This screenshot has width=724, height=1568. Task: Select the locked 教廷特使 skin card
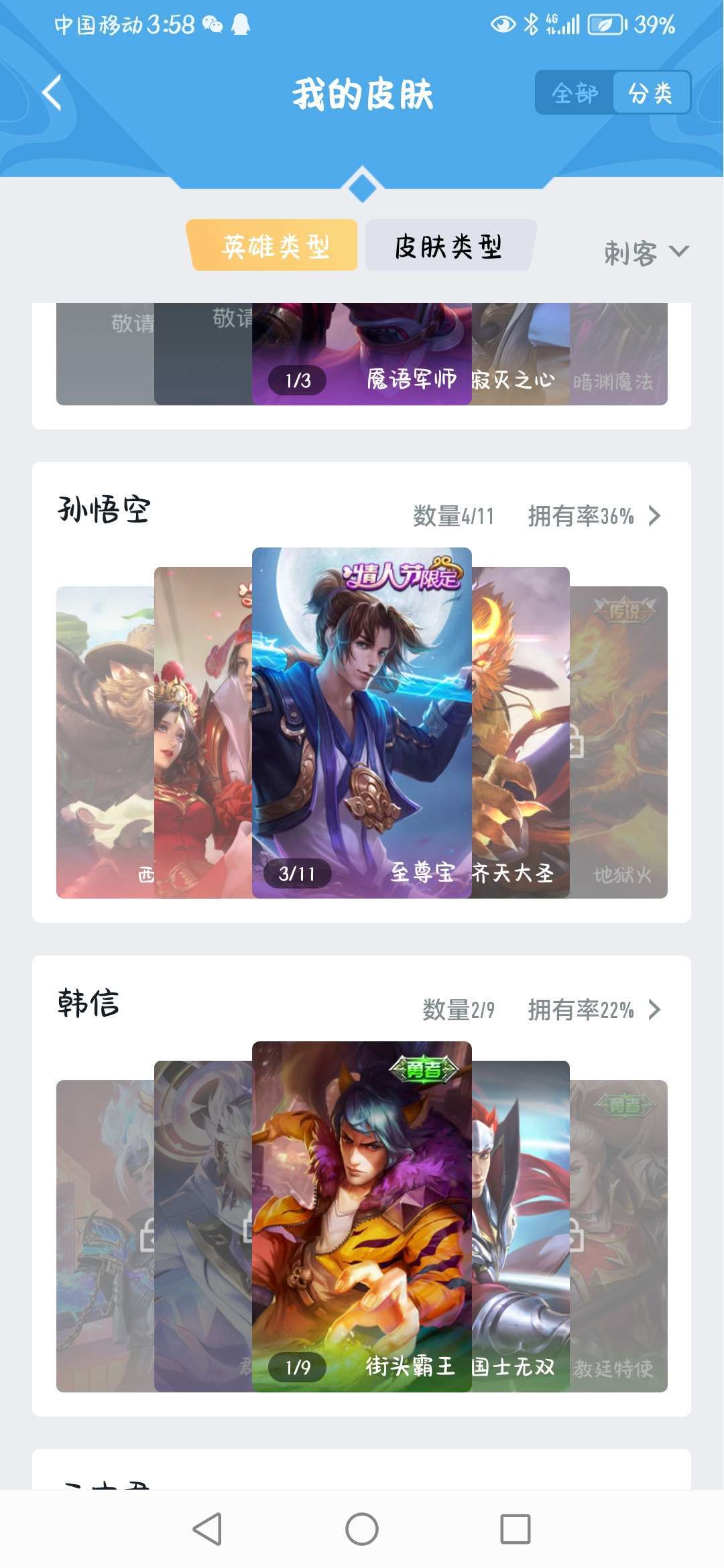click(619, 1236)
